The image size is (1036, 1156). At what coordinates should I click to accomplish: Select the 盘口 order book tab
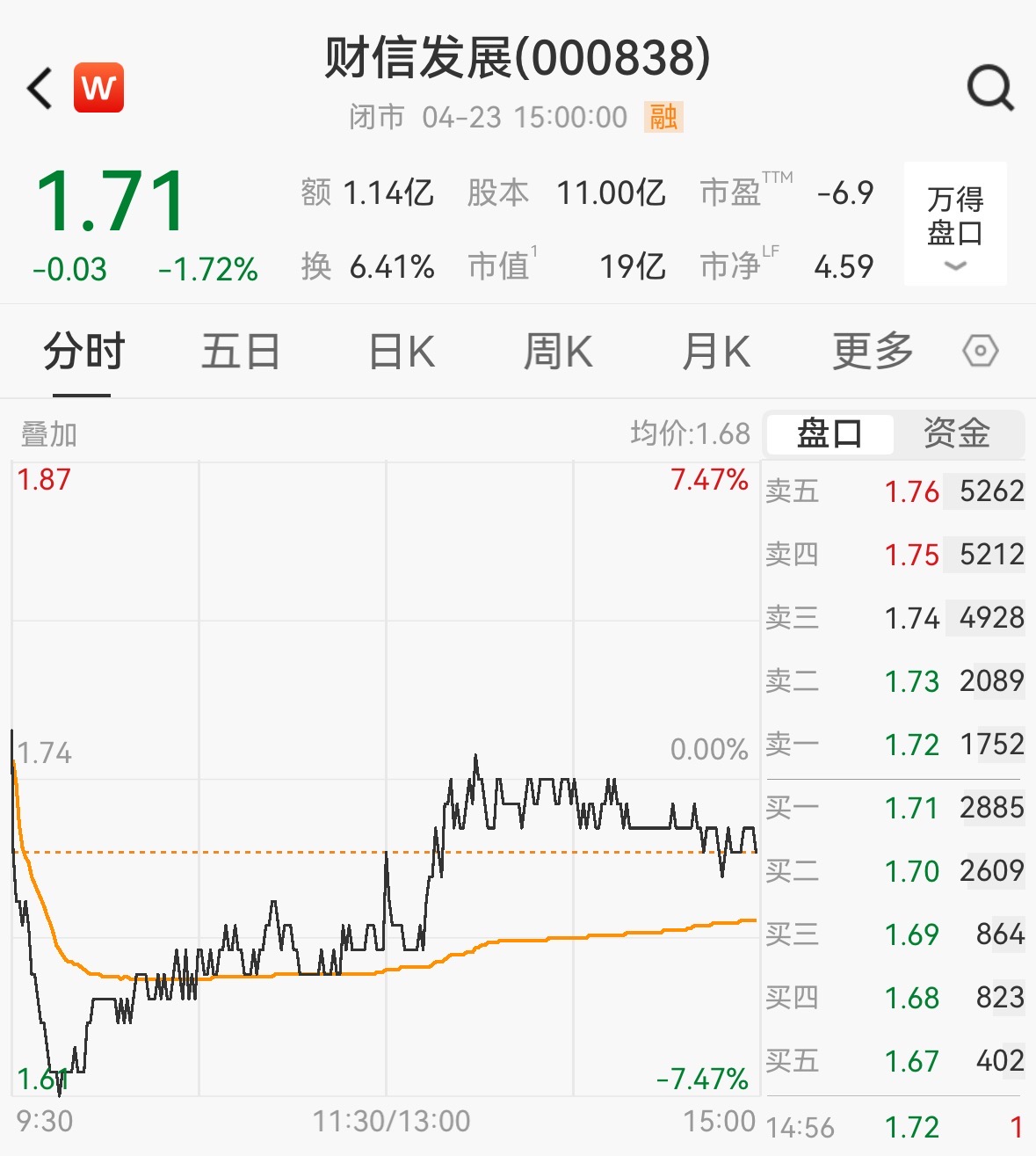pyautogui.click(x=830, y=434)
